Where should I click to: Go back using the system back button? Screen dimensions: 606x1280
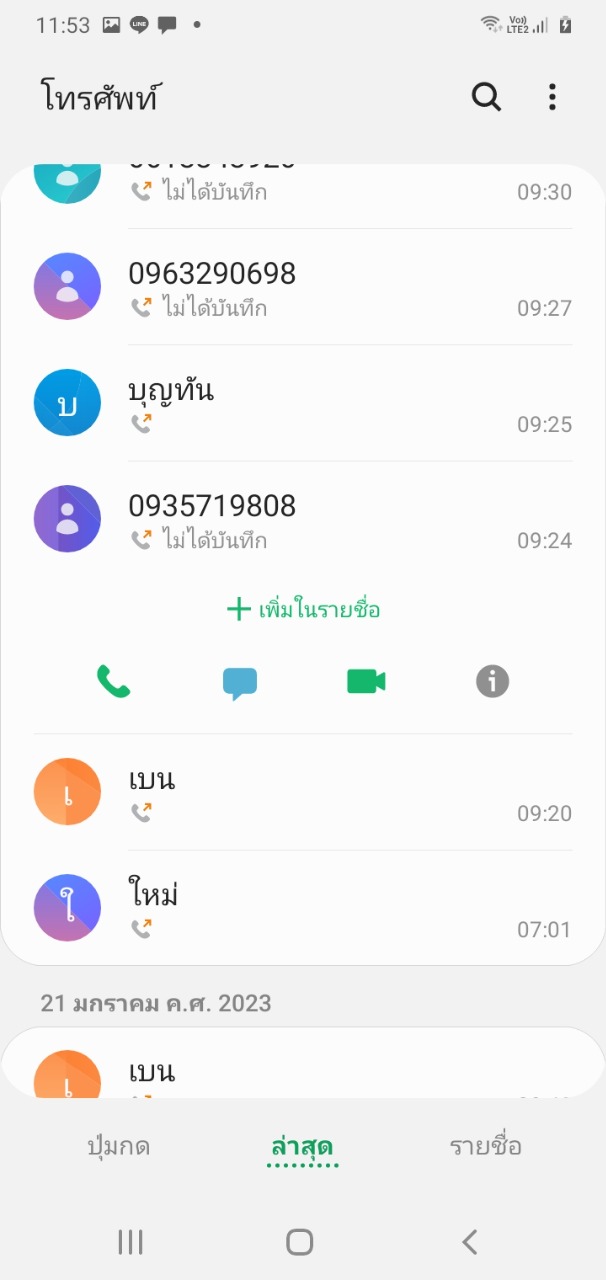click(x=470, y=1242)
